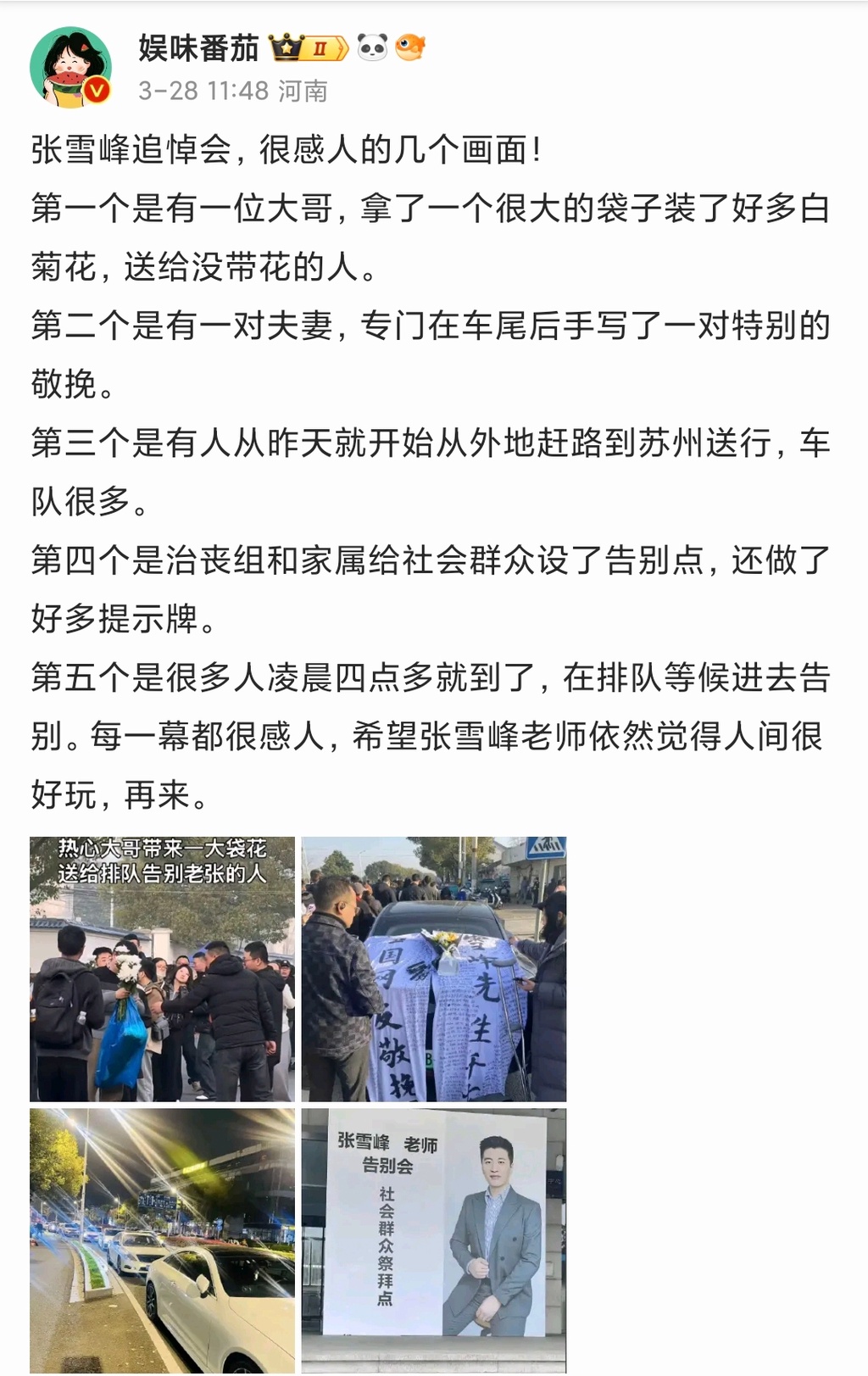Screen dimensions: 868x1376
Task: Open photo of 告别会 sign board
Action: [x=434, y=1240]
